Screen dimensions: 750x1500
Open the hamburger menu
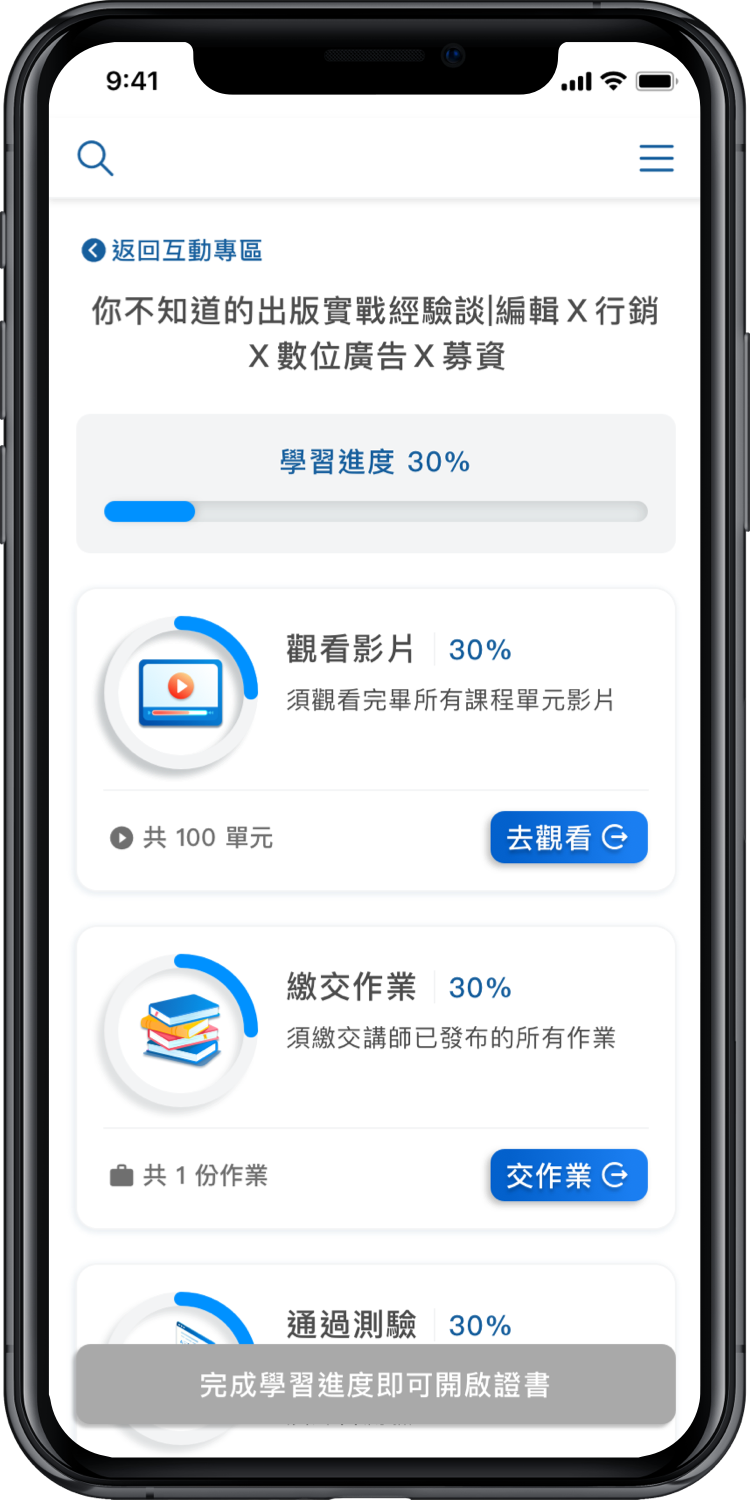pyautogui.click(x=656, y=158)
